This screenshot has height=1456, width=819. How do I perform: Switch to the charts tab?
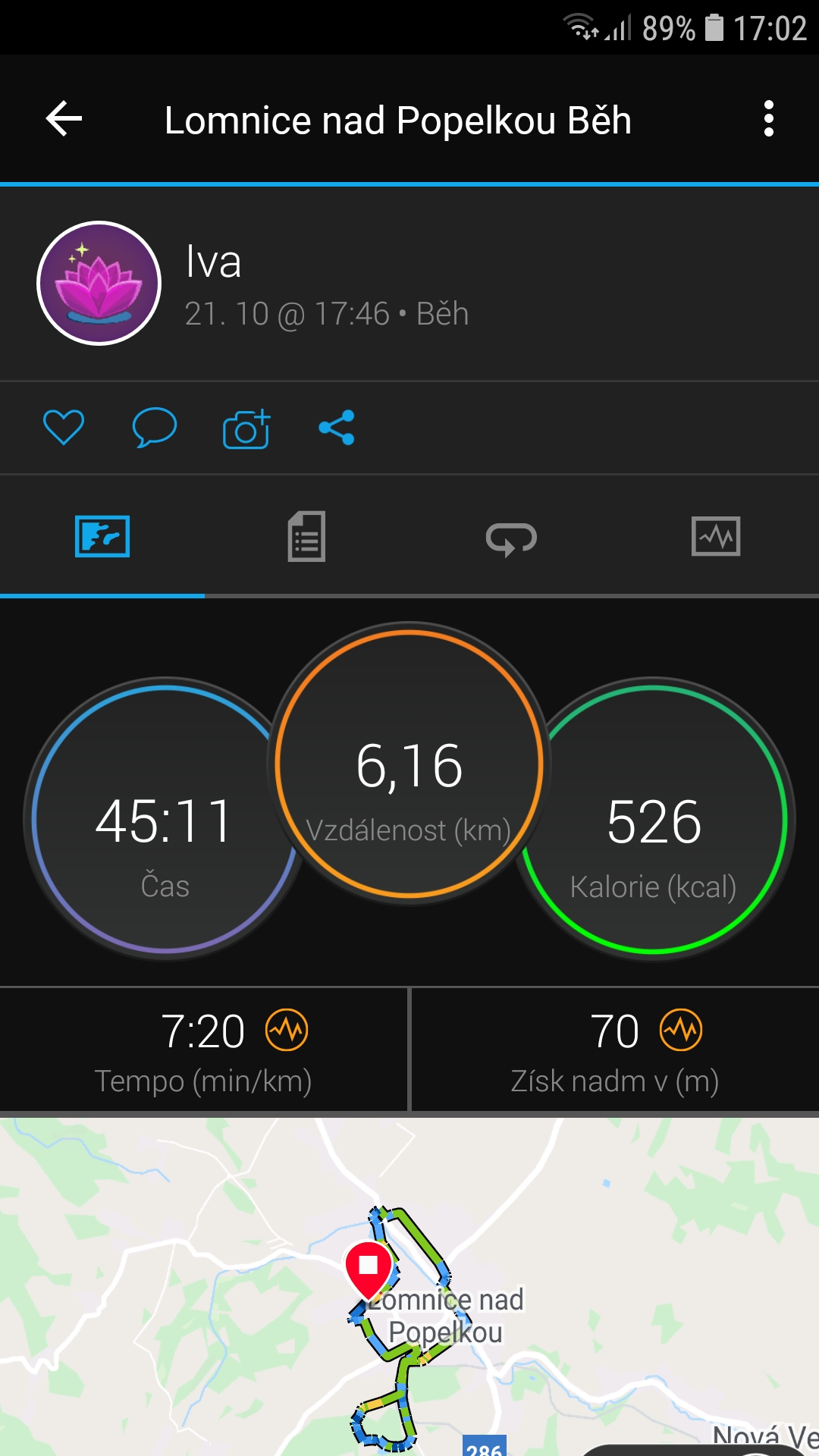click(716, 536)
